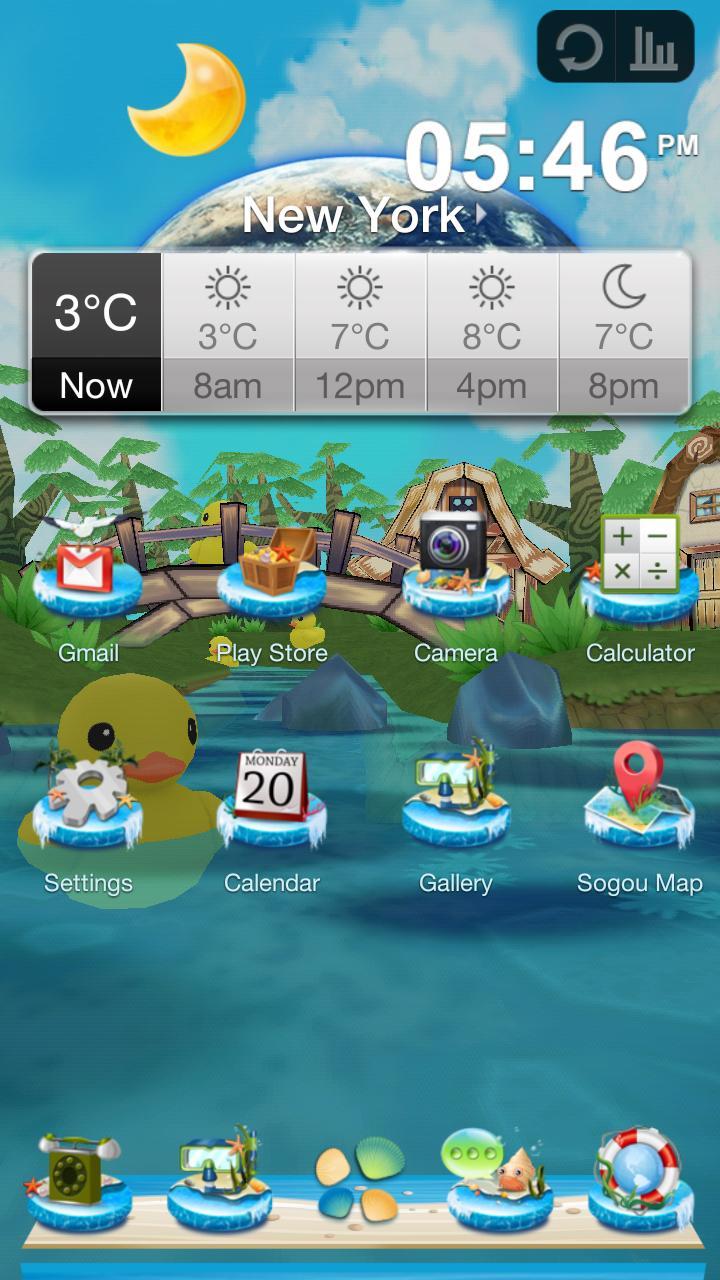Viewport: 720px width, 1280px height.
Task: Open the messaging app in dock
Action: (498, 1180)
